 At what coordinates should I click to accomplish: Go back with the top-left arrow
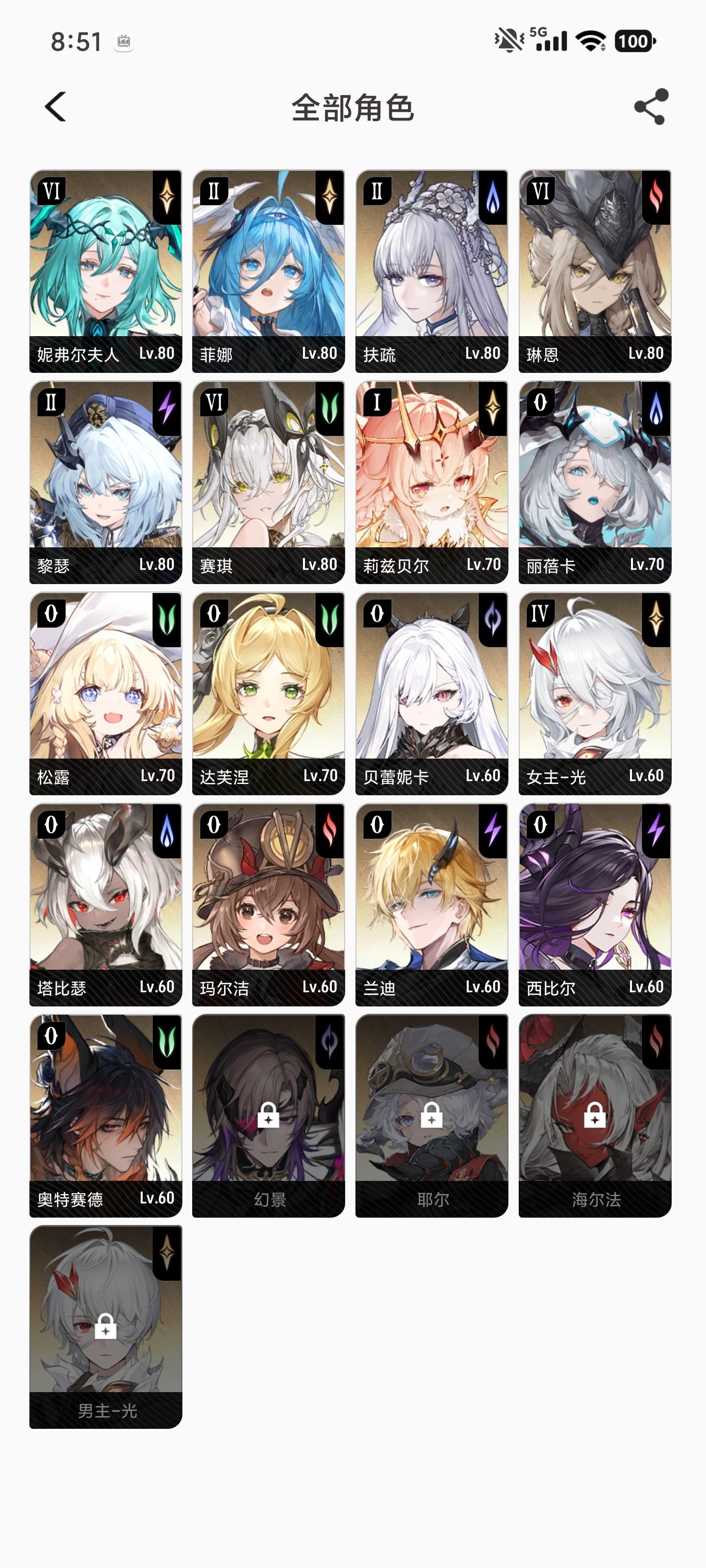pyautogui.click(x=55, y=107)
